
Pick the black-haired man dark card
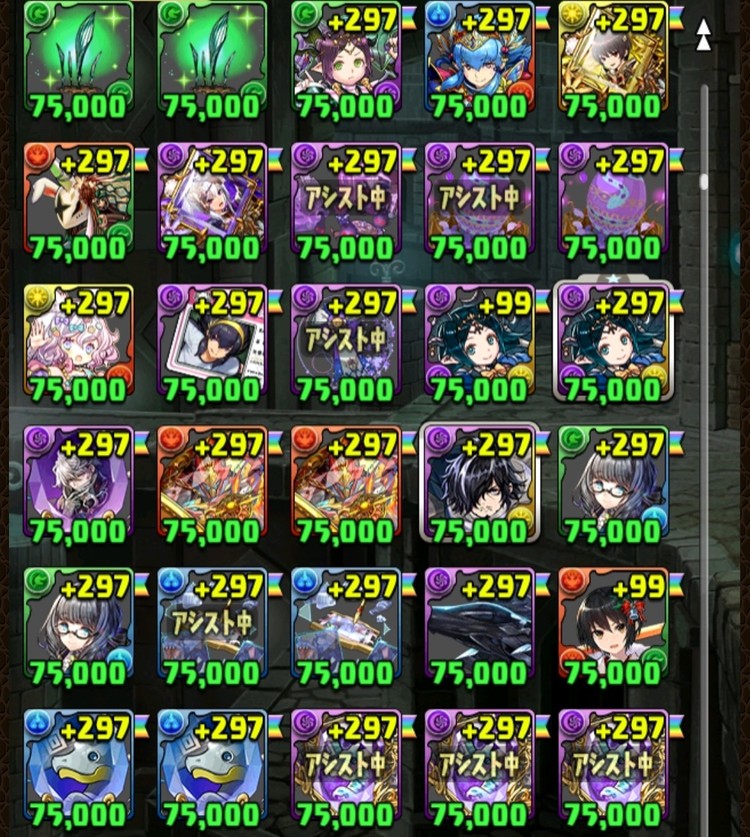click(x=478, y=486)
